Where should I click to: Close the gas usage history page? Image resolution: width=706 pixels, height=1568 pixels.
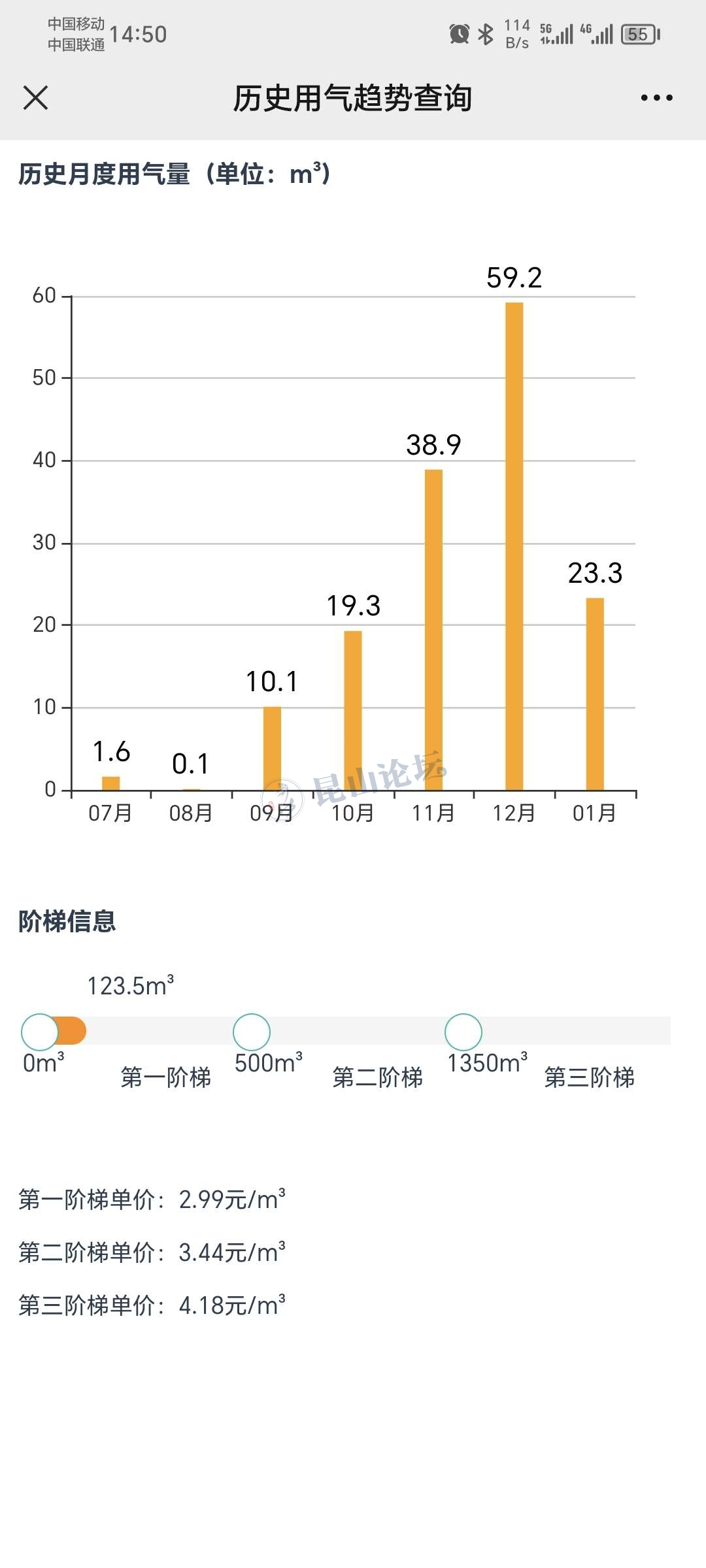click(x=36, y=98)
